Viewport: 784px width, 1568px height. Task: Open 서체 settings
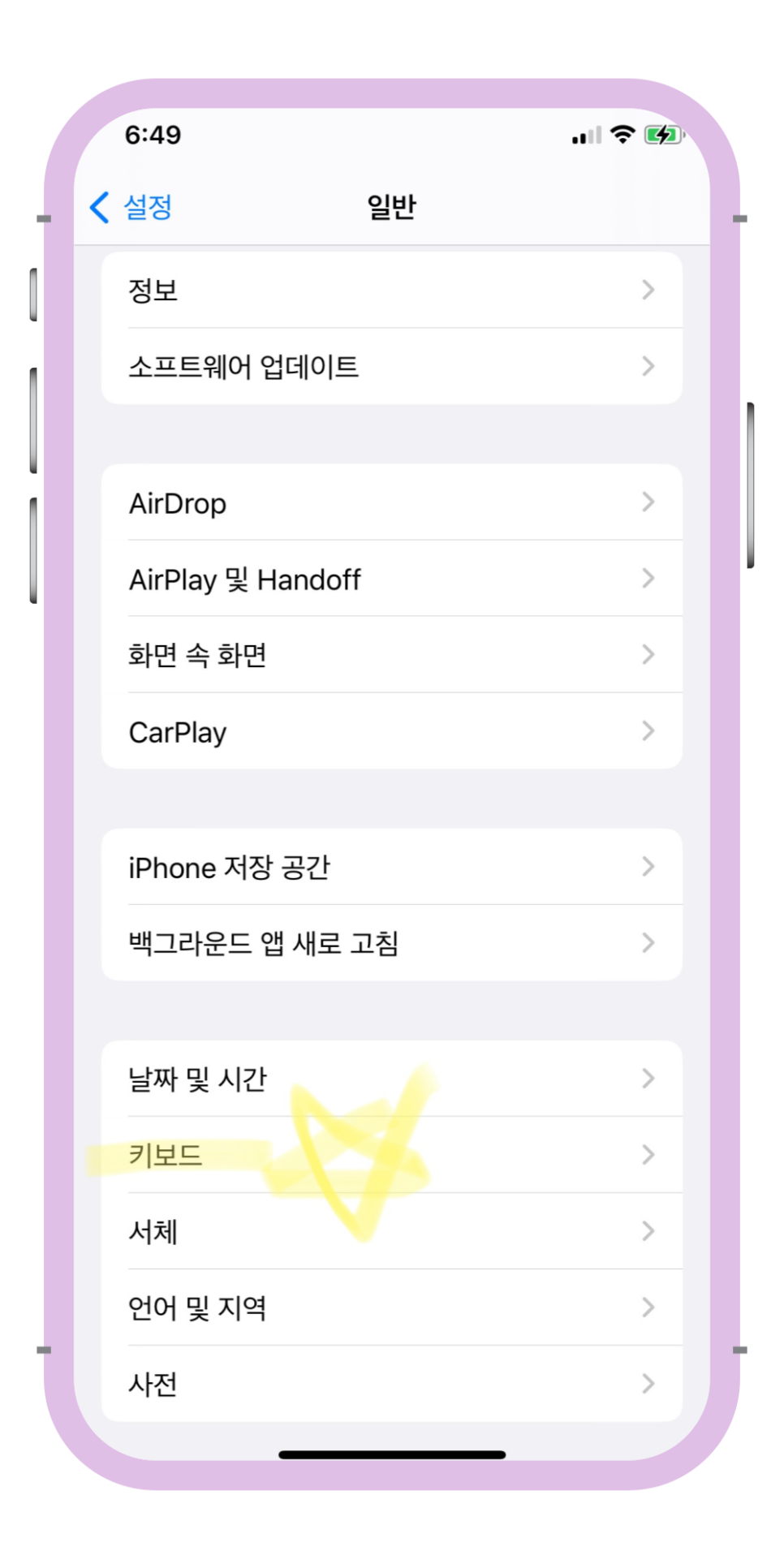(391, 1231)
